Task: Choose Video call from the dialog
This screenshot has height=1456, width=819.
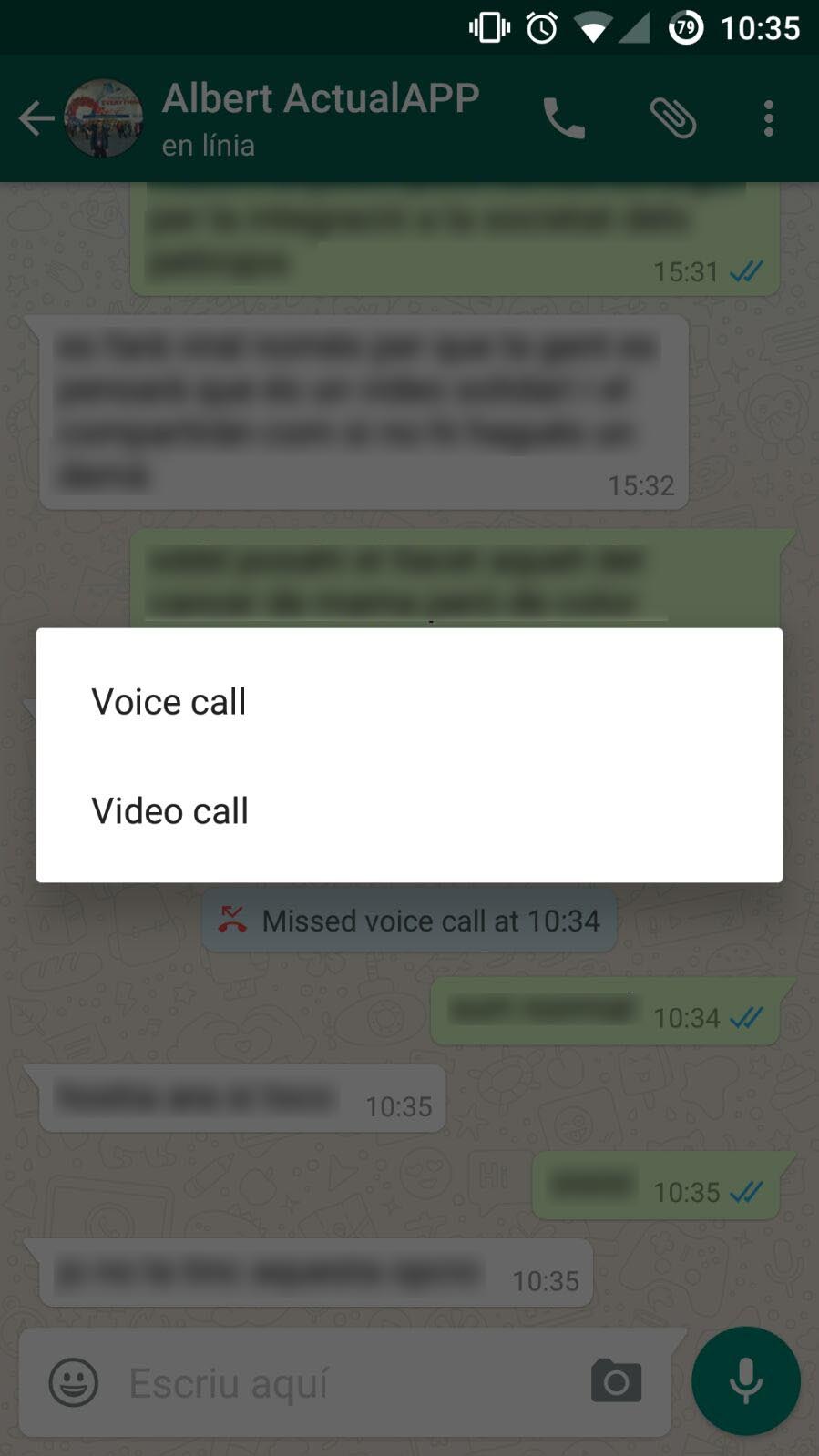Action: pyautogui.click(x=409, y=810)
